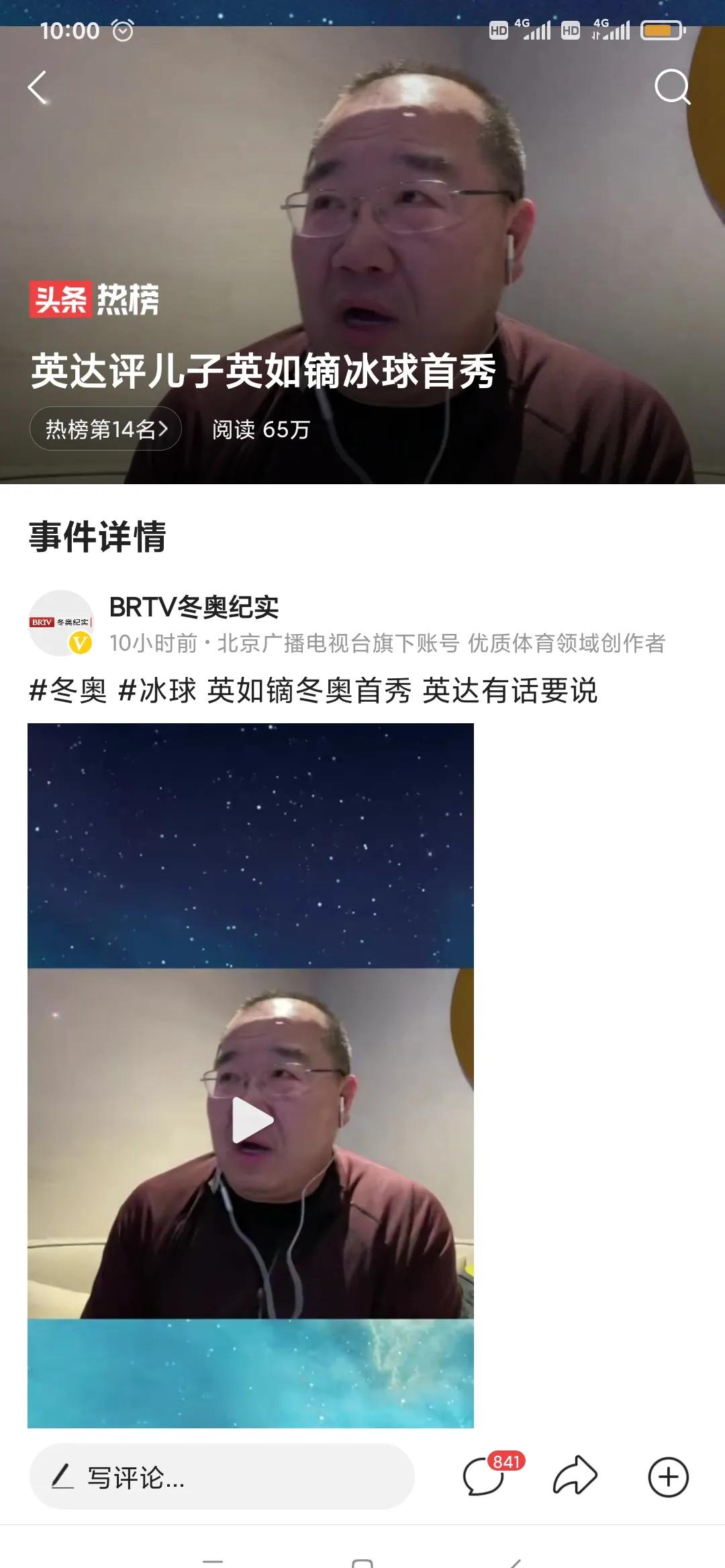Open the #冬奥 hashtag

point(68,690)
